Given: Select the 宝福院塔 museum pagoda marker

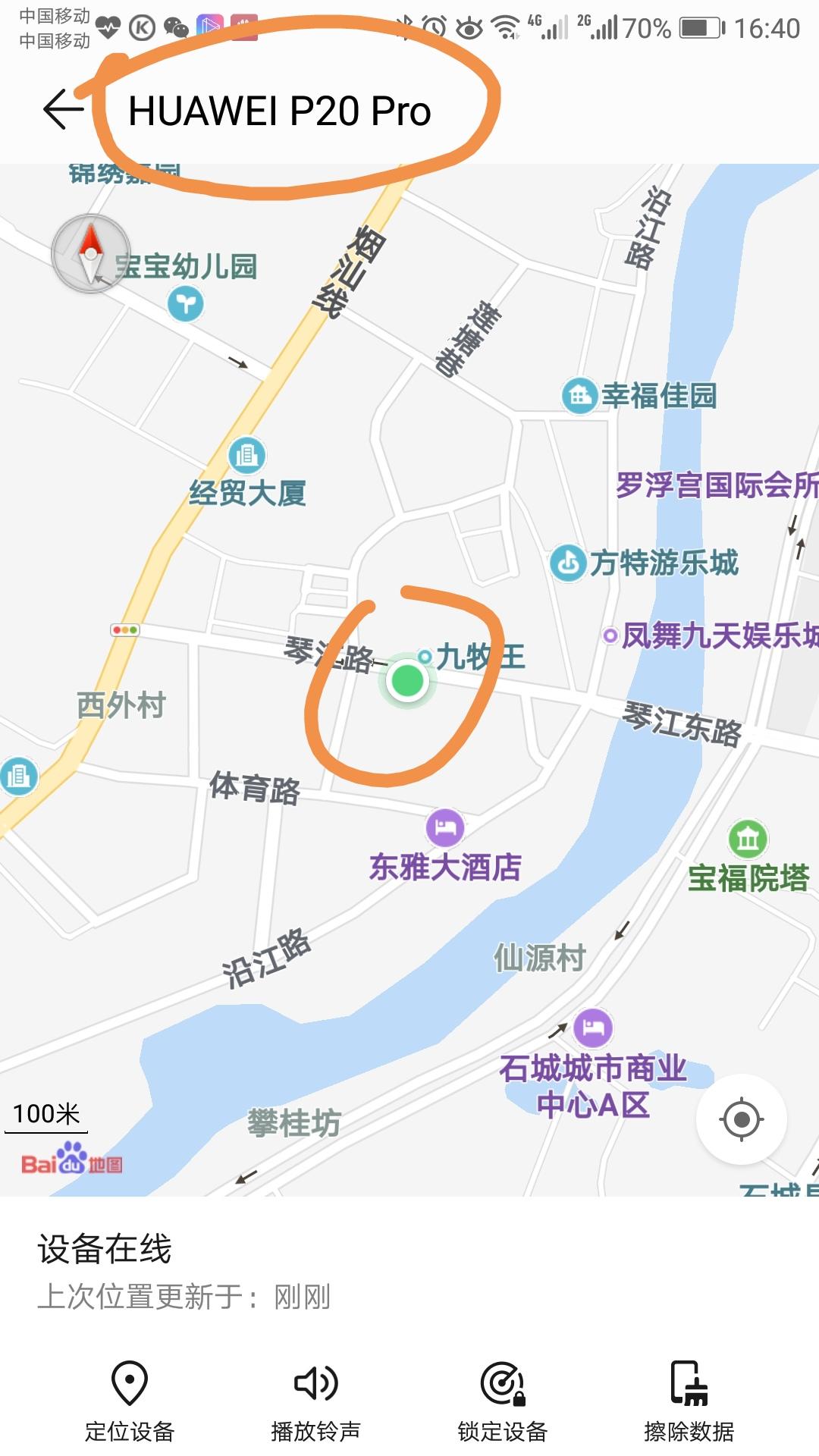Looking at the screenshot, I should (x=747, y=838).
